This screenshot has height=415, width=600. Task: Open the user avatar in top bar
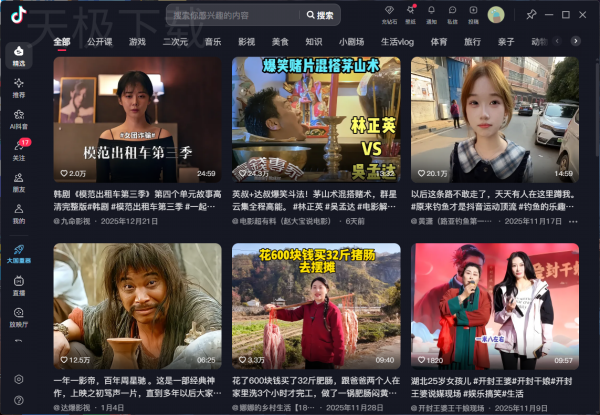[496, 14]
